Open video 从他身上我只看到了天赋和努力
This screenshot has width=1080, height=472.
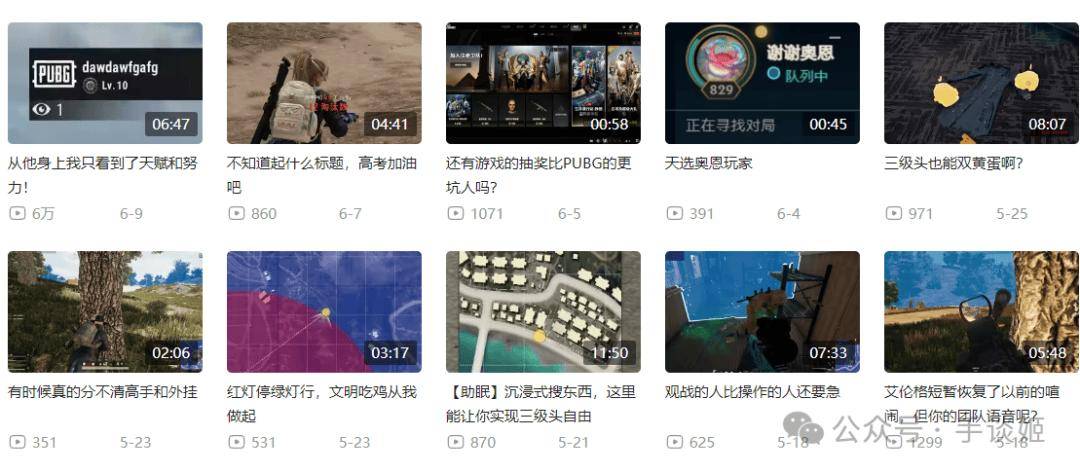[105, 83]
